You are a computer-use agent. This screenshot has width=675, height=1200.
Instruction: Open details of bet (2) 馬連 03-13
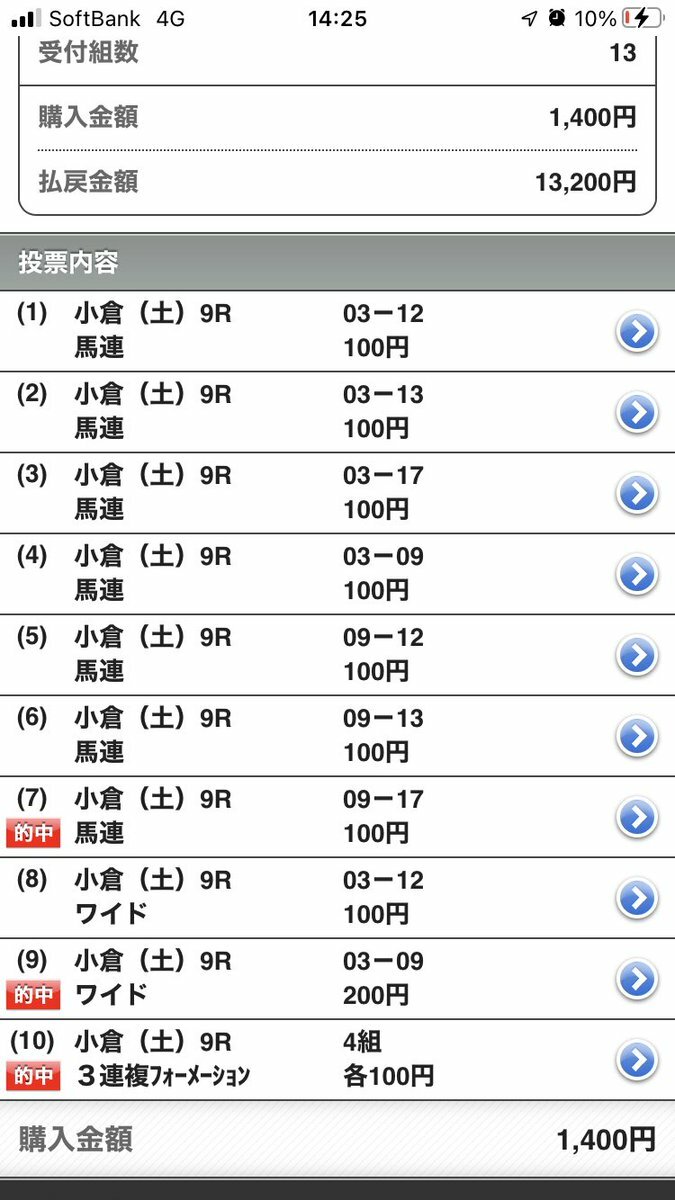(337, 412)
